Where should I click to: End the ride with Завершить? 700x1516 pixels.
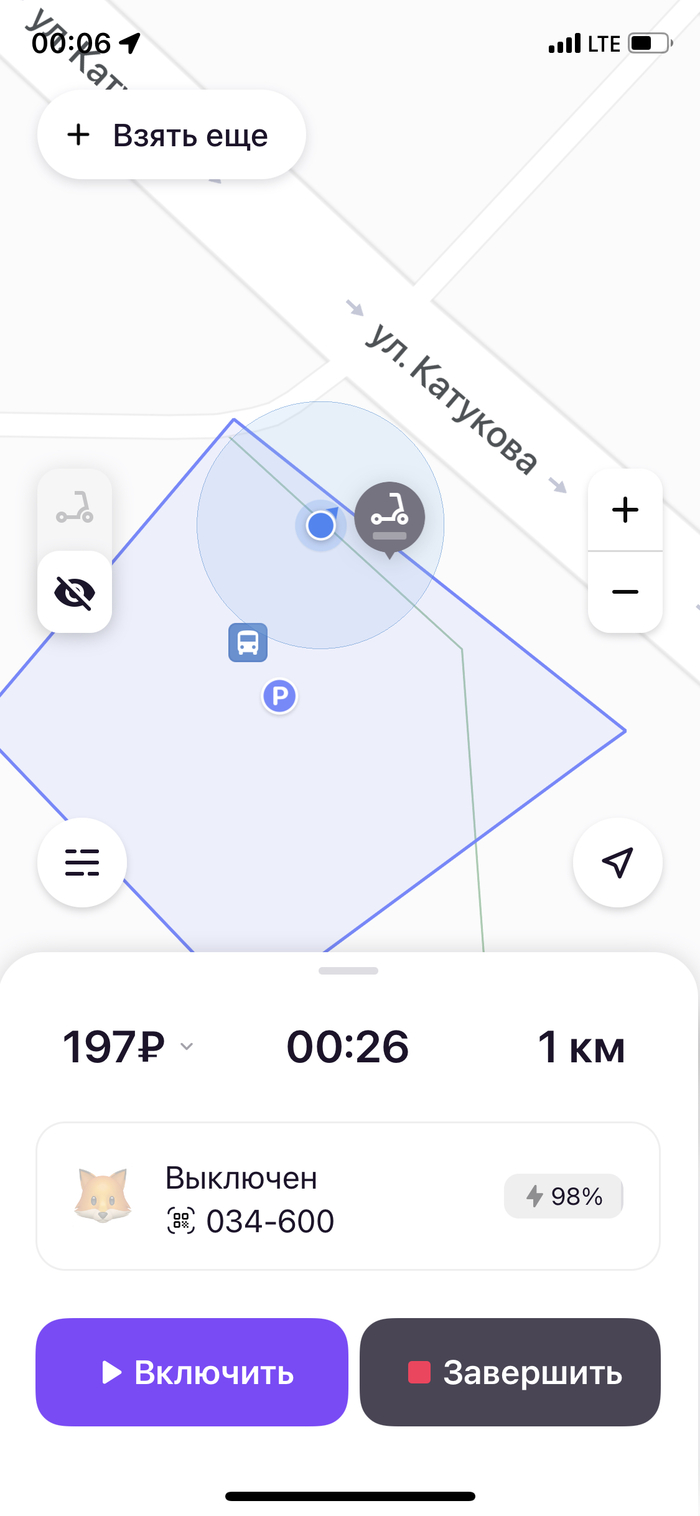pos(510,1372)
